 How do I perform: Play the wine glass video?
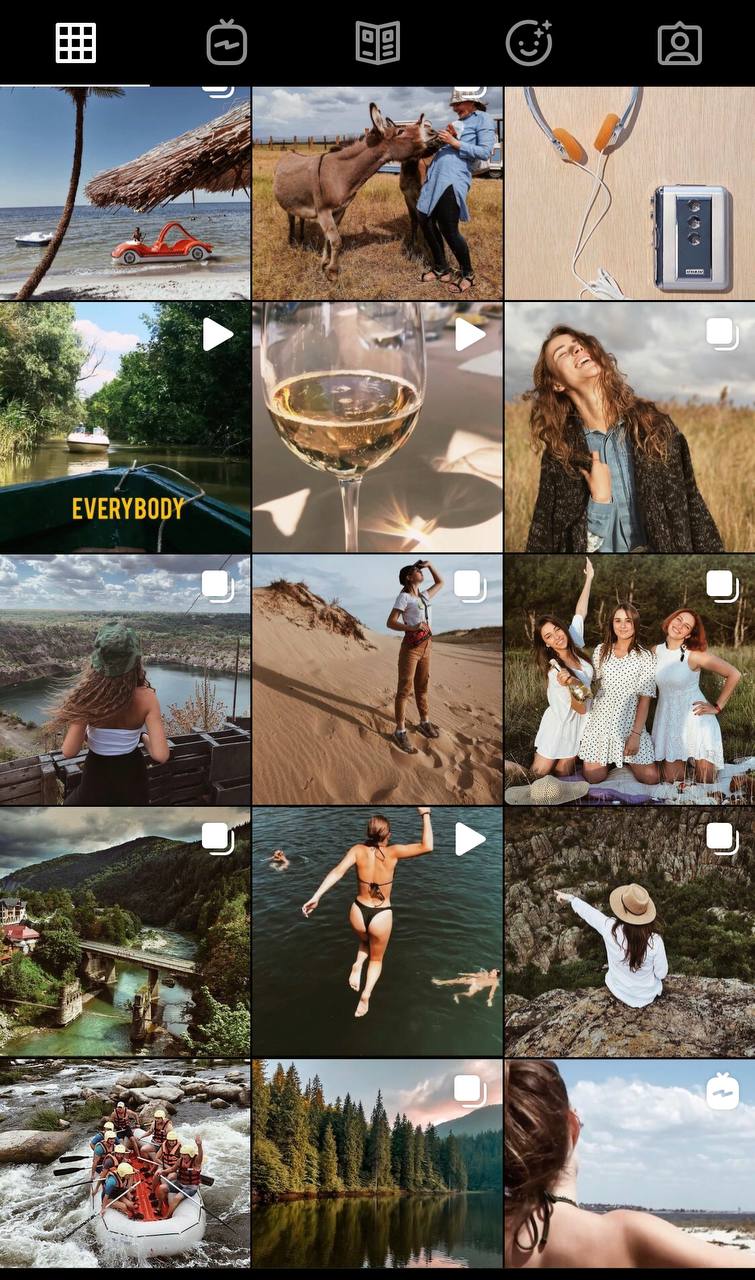(x=377, y=427)
